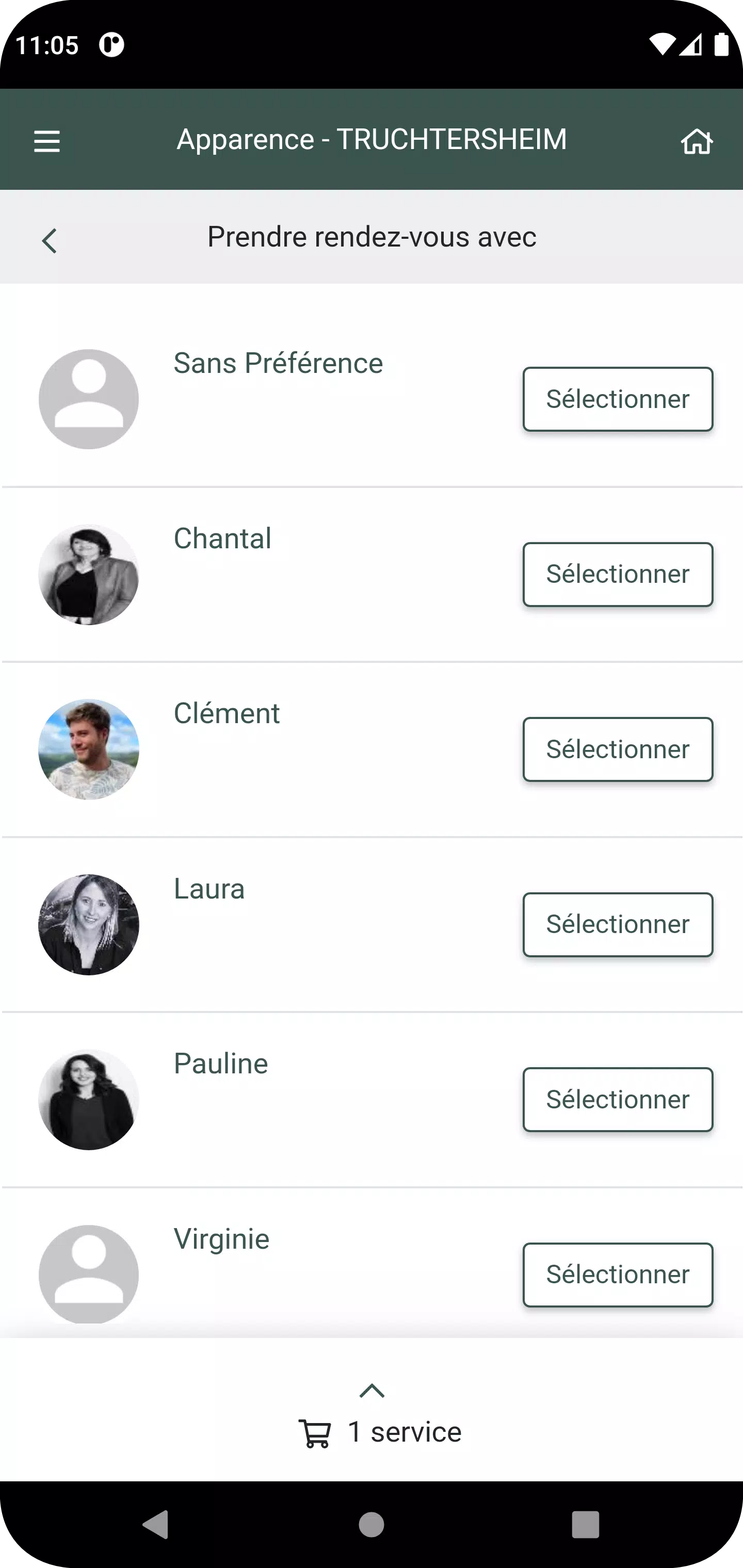The width and height of the screenshot is (743, 1568).
Task: Select Chantal for the appointment
Action: (x=618, y=574)
